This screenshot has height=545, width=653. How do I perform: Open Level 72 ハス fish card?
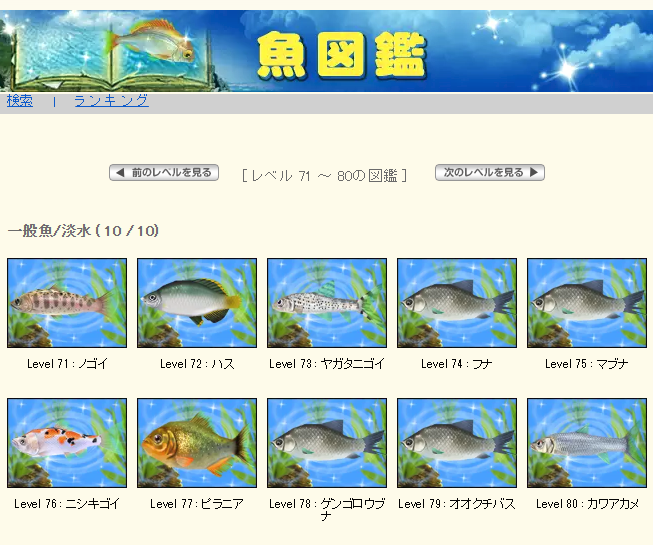pyautogui.click(x=197, y=303)
